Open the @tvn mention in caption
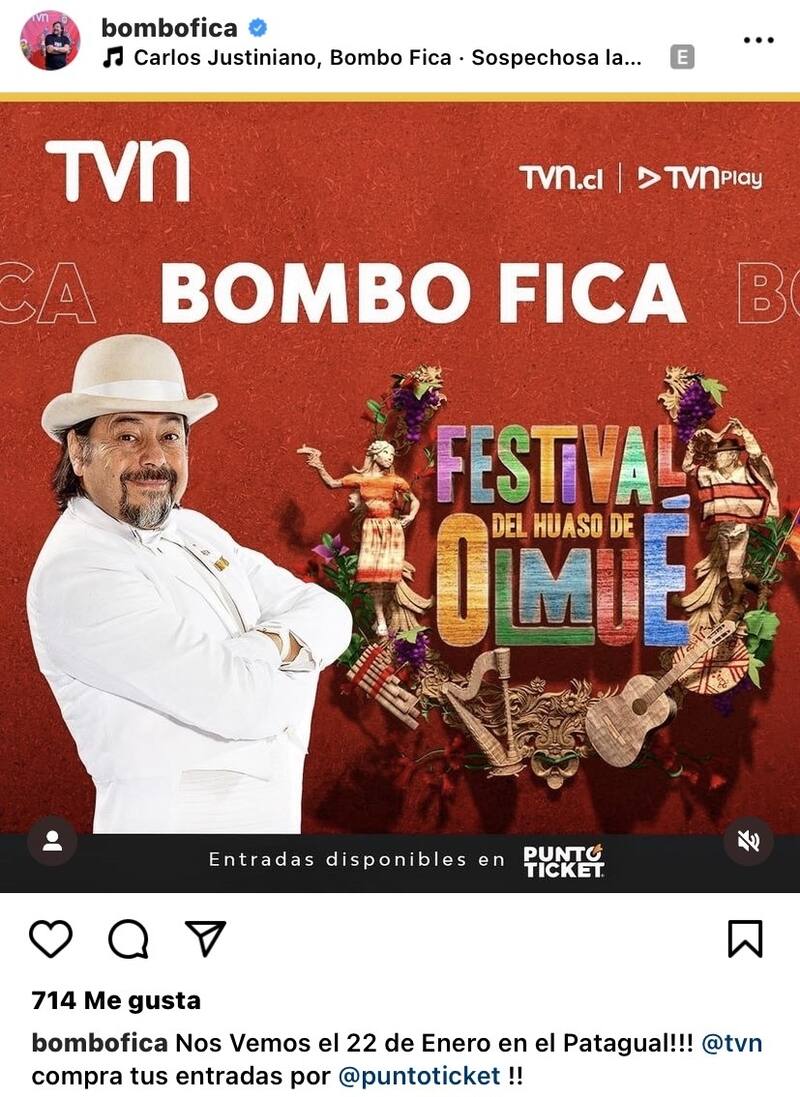The height and width of the screenshot is (1097, 800). (731, 1043)
